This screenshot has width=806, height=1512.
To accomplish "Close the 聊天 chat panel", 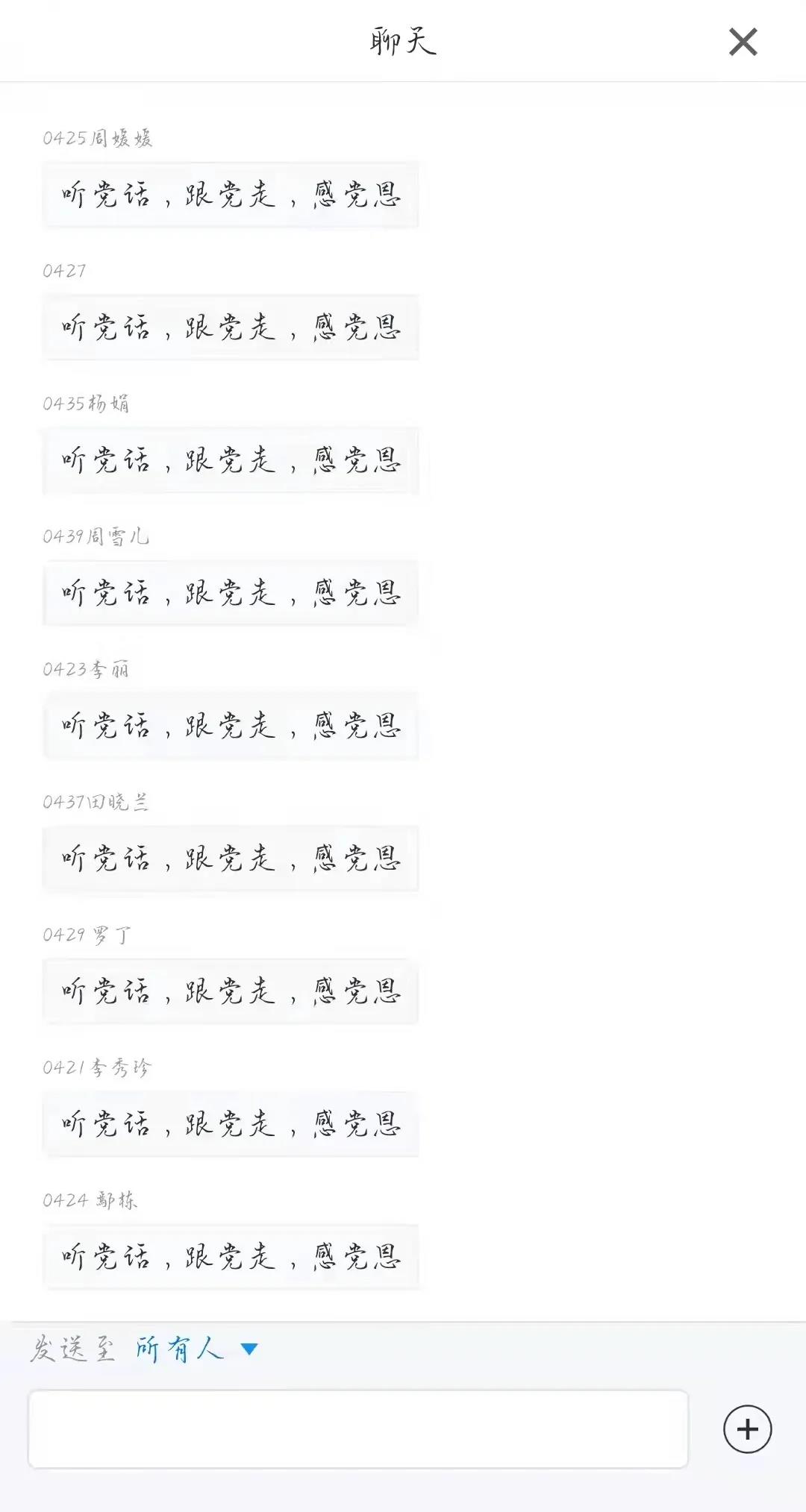I will [743, 43].
